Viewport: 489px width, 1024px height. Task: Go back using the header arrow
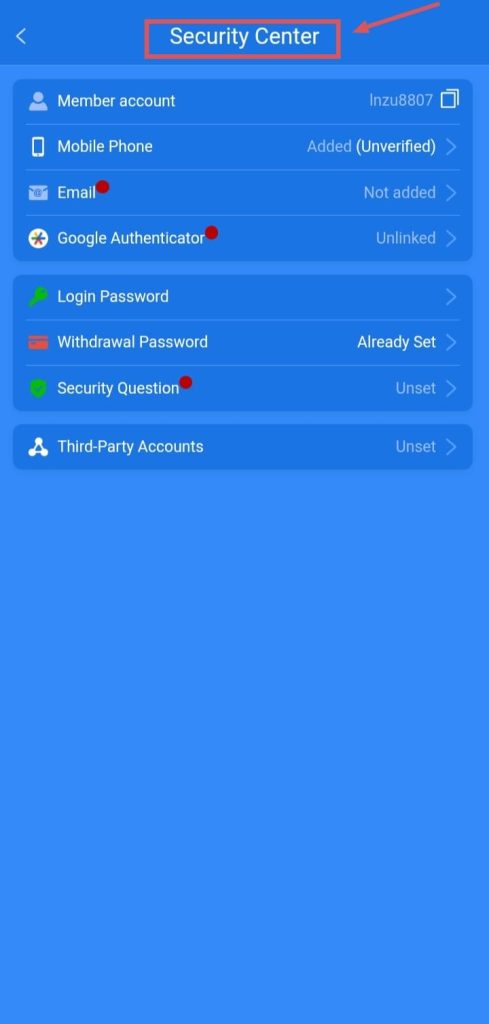coord(21,37)
